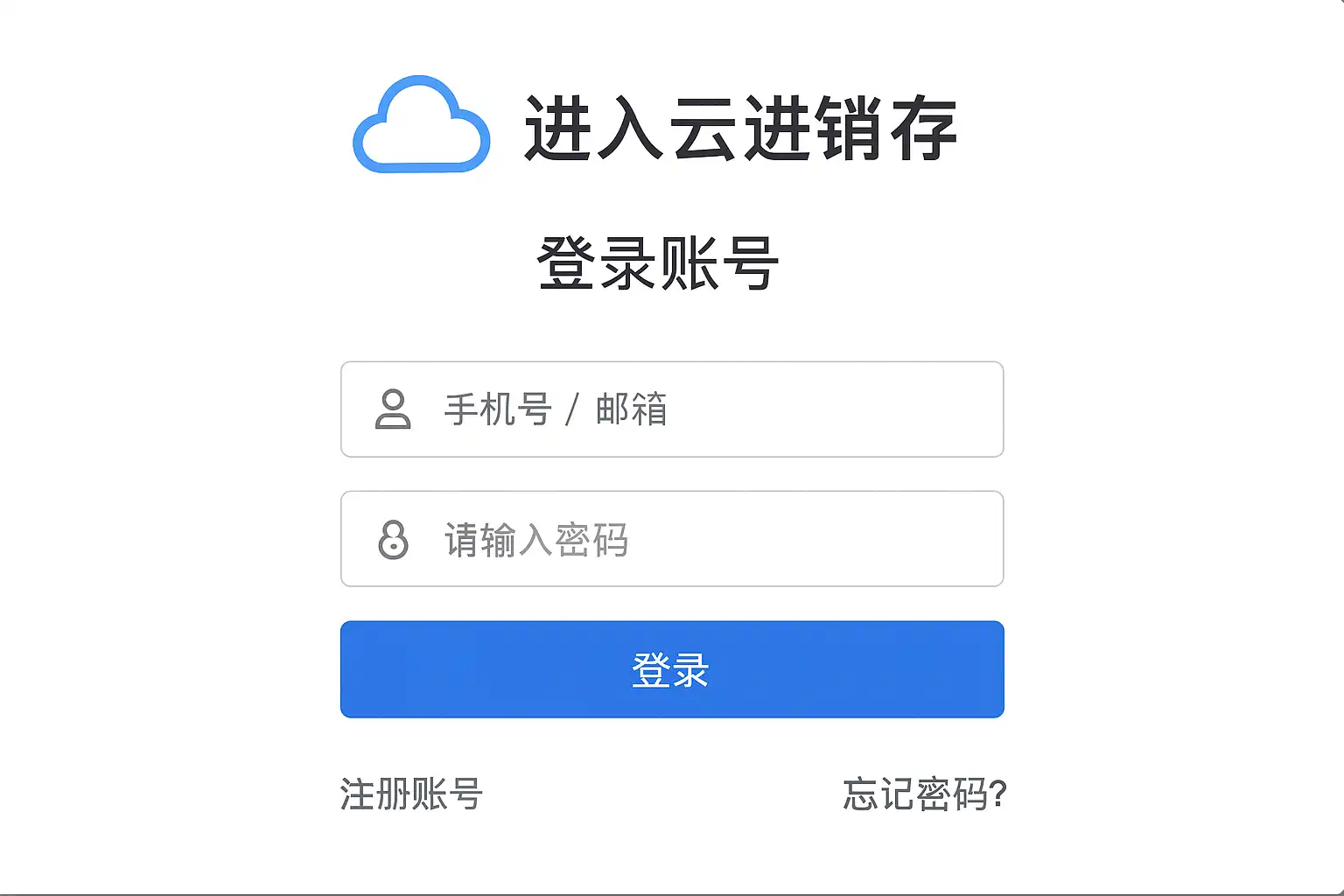
Task: Tap the blue 登录 button
Action: 672,669
